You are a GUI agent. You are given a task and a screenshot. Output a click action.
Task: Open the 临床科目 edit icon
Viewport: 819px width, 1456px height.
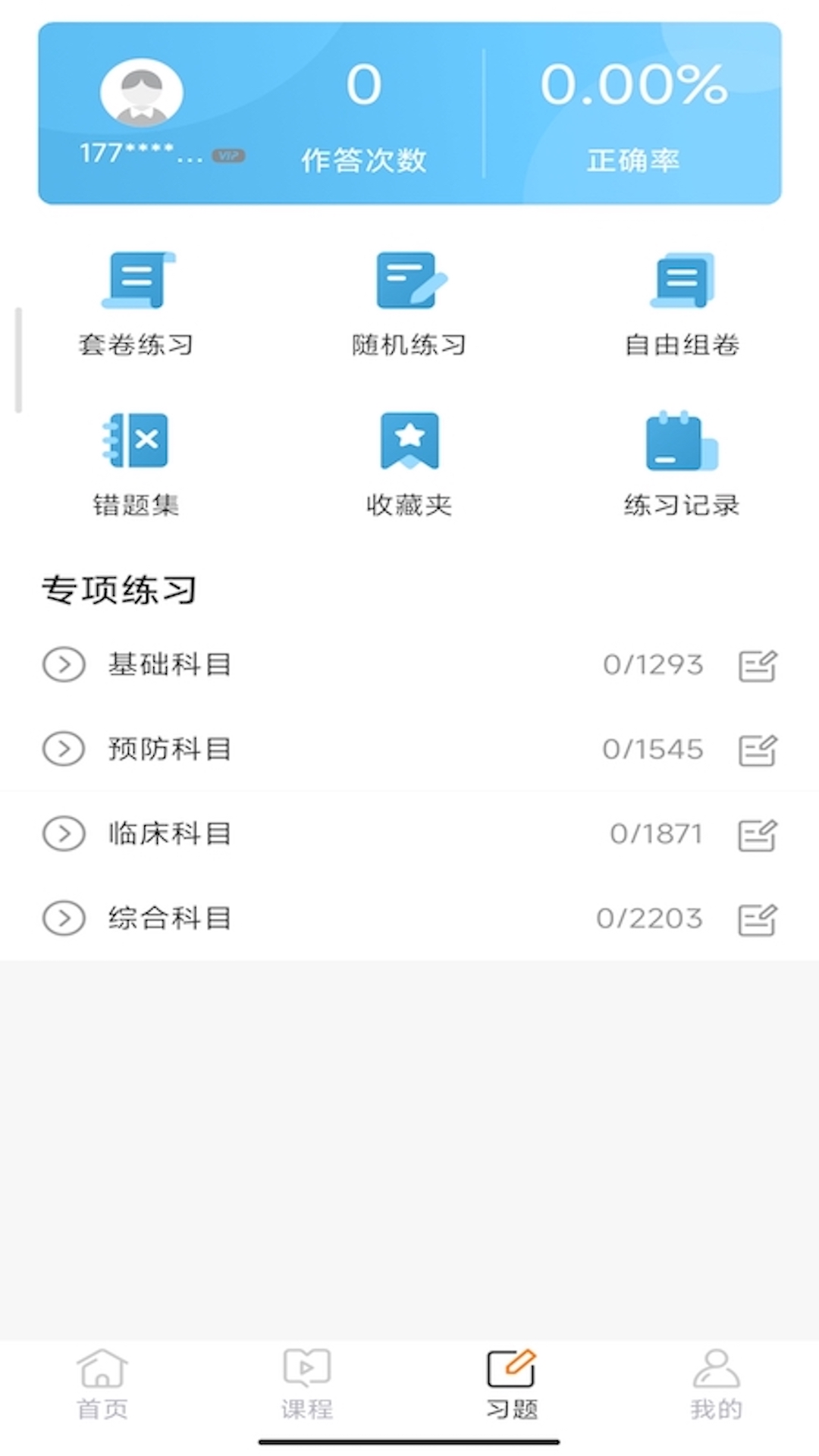[758, 834]
